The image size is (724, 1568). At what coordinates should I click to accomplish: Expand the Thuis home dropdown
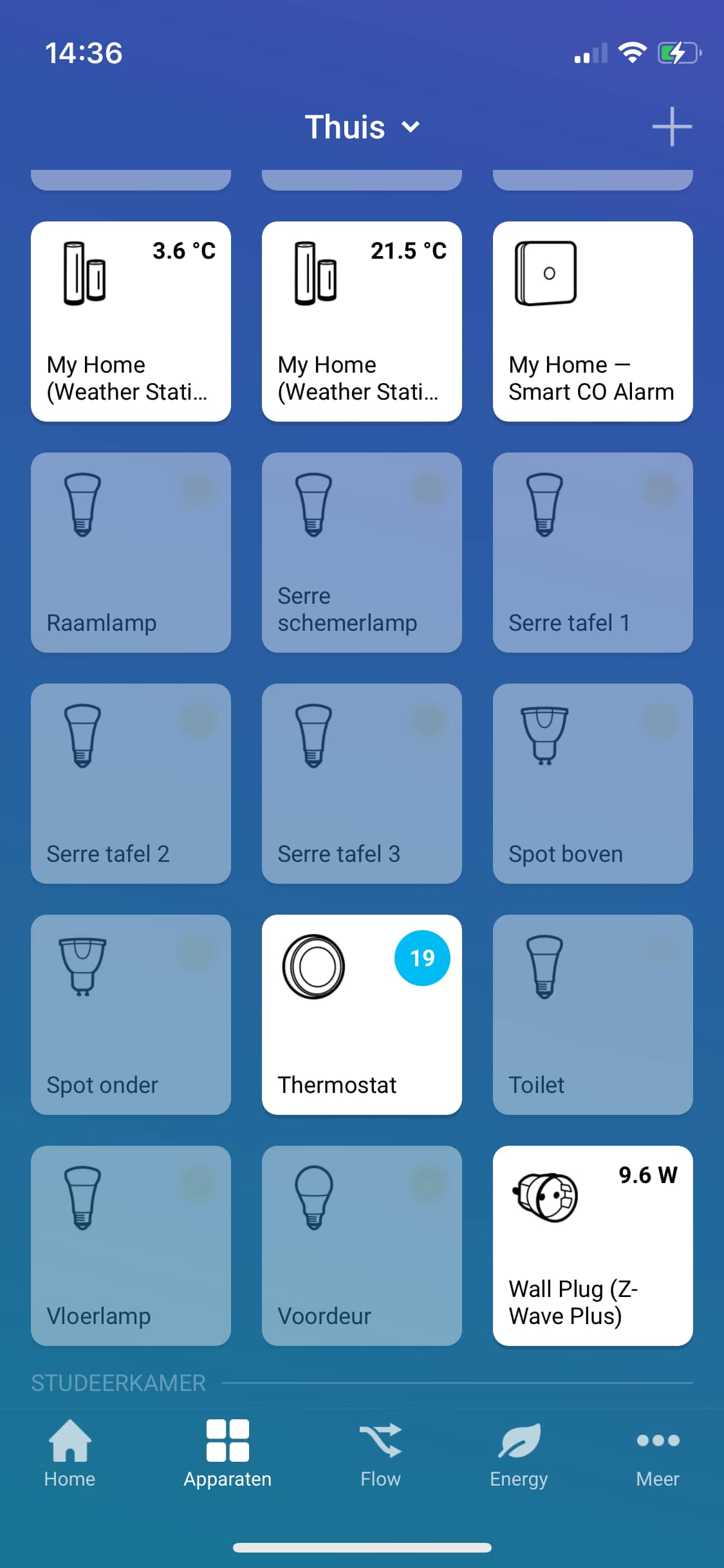pyautogui.click(x=362, y=127)
